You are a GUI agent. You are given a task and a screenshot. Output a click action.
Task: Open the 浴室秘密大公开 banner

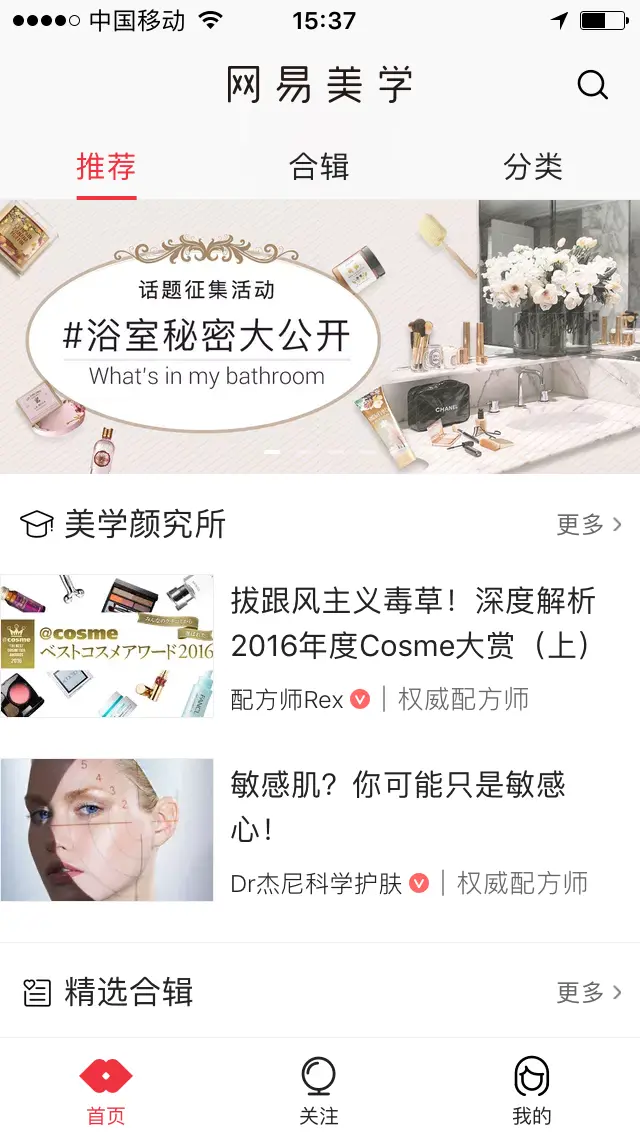pyautogui.click(x=320, y=336)
